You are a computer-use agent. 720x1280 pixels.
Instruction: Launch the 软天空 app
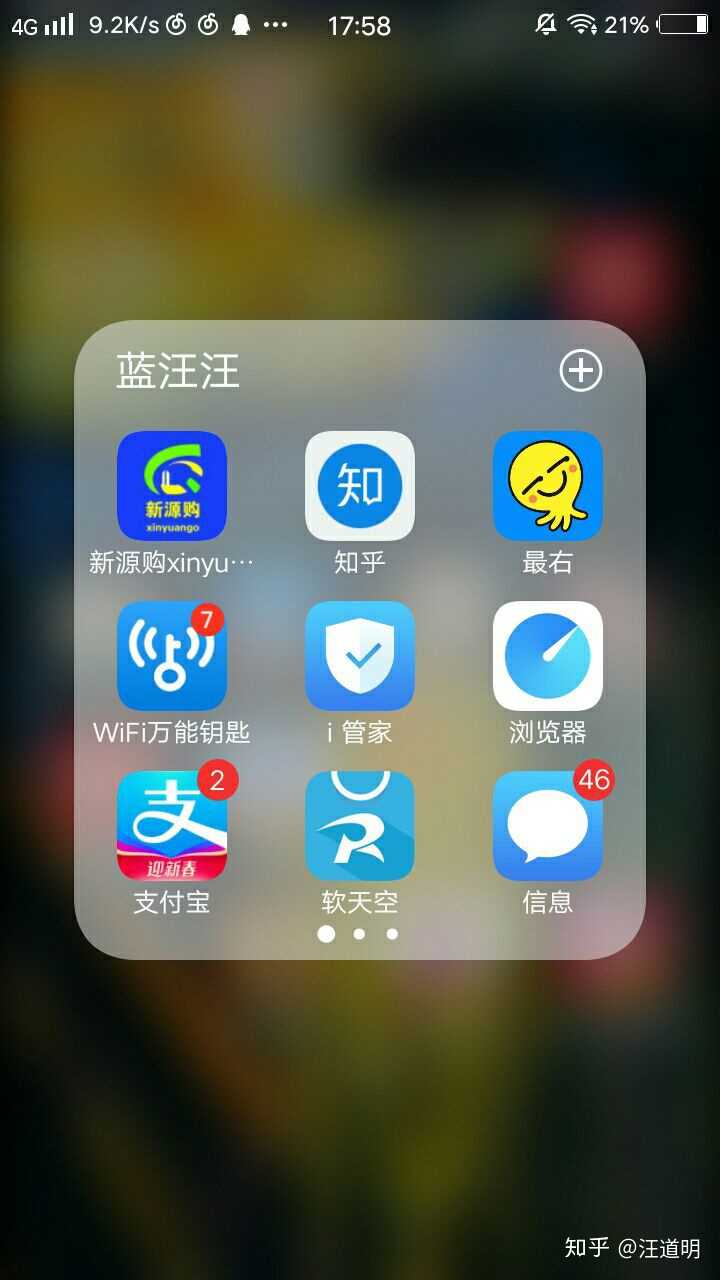click(x=360, y=826)
